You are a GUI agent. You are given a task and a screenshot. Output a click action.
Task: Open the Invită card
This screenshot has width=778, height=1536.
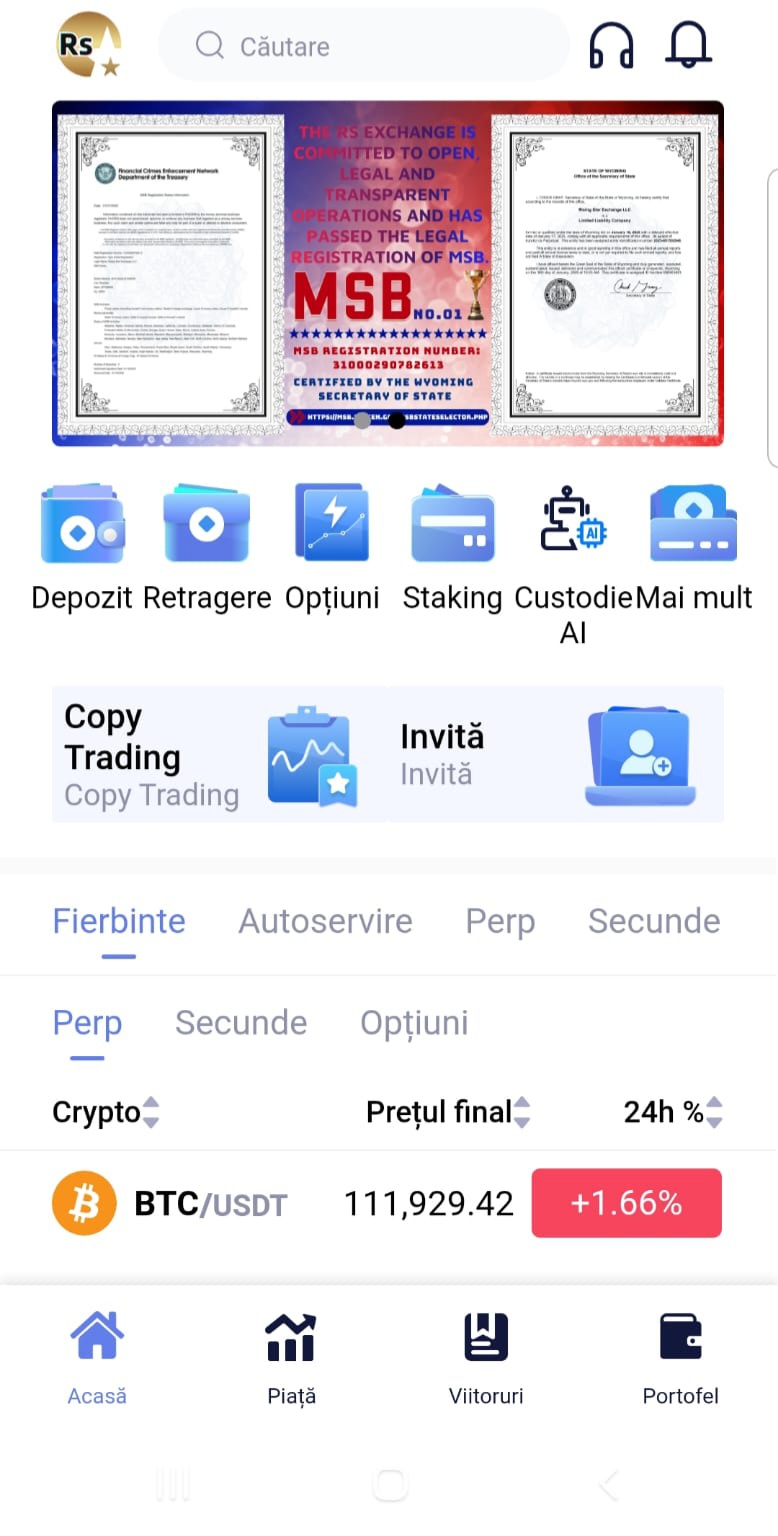tap(555, 755)
